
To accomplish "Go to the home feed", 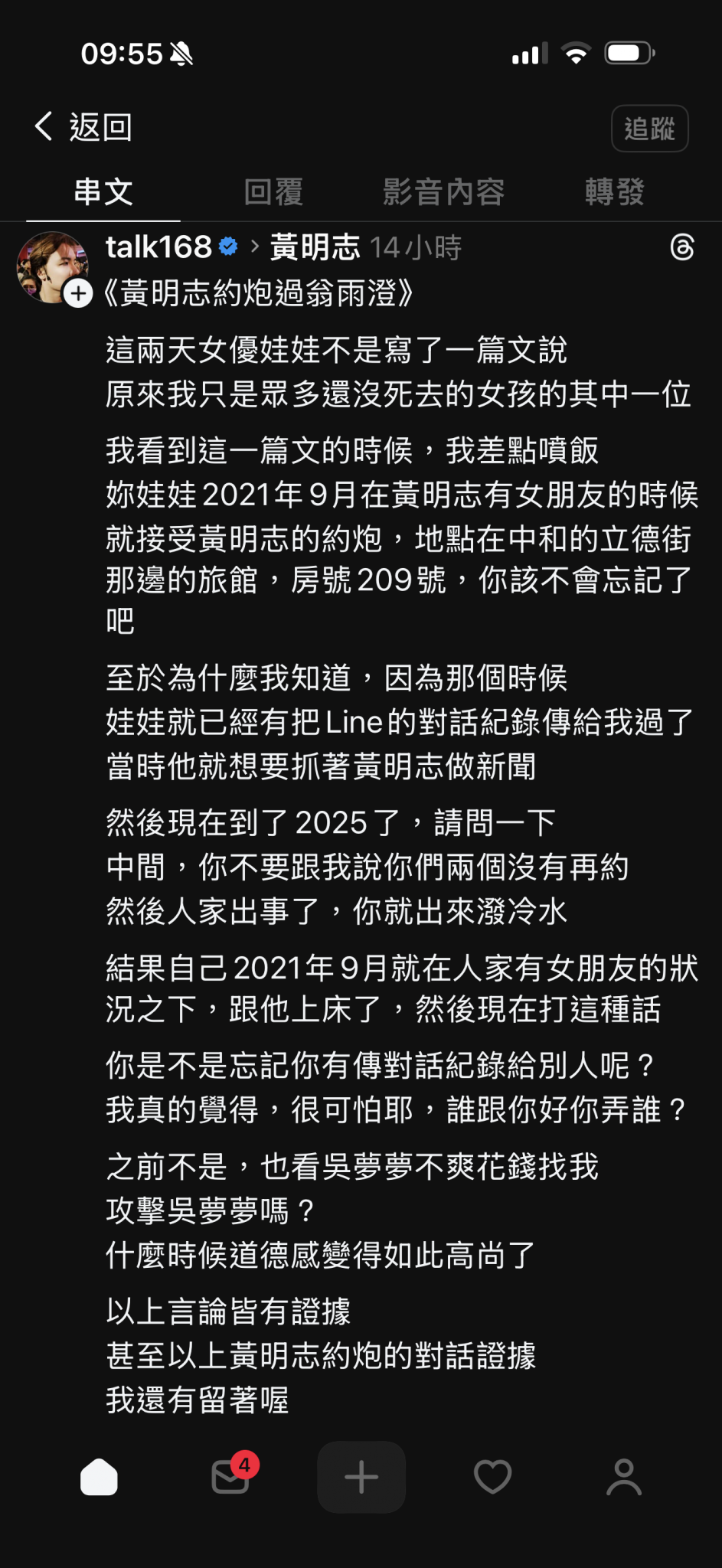I will pos(99,1477).
